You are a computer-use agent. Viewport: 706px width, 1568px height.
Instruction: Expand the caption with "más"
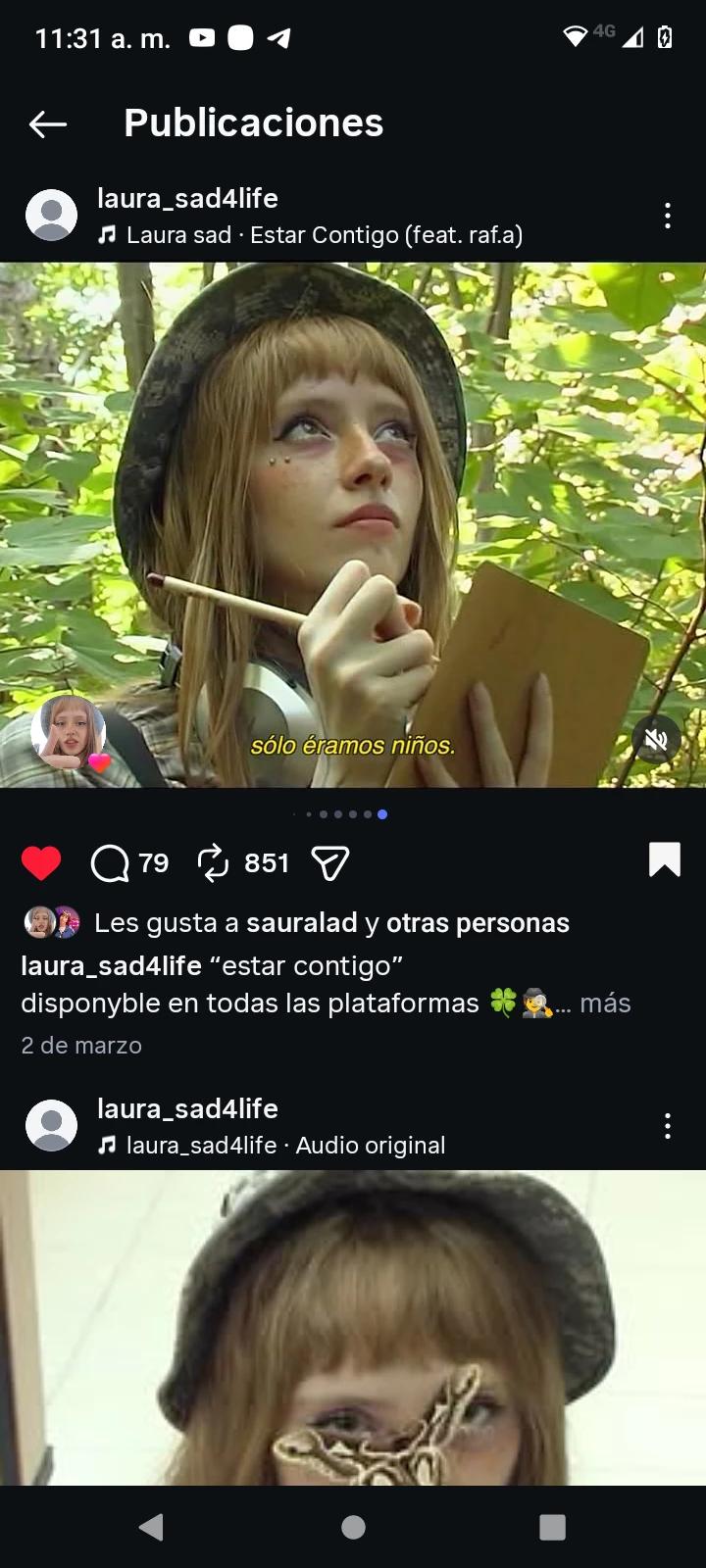(x=605, y=1004)
